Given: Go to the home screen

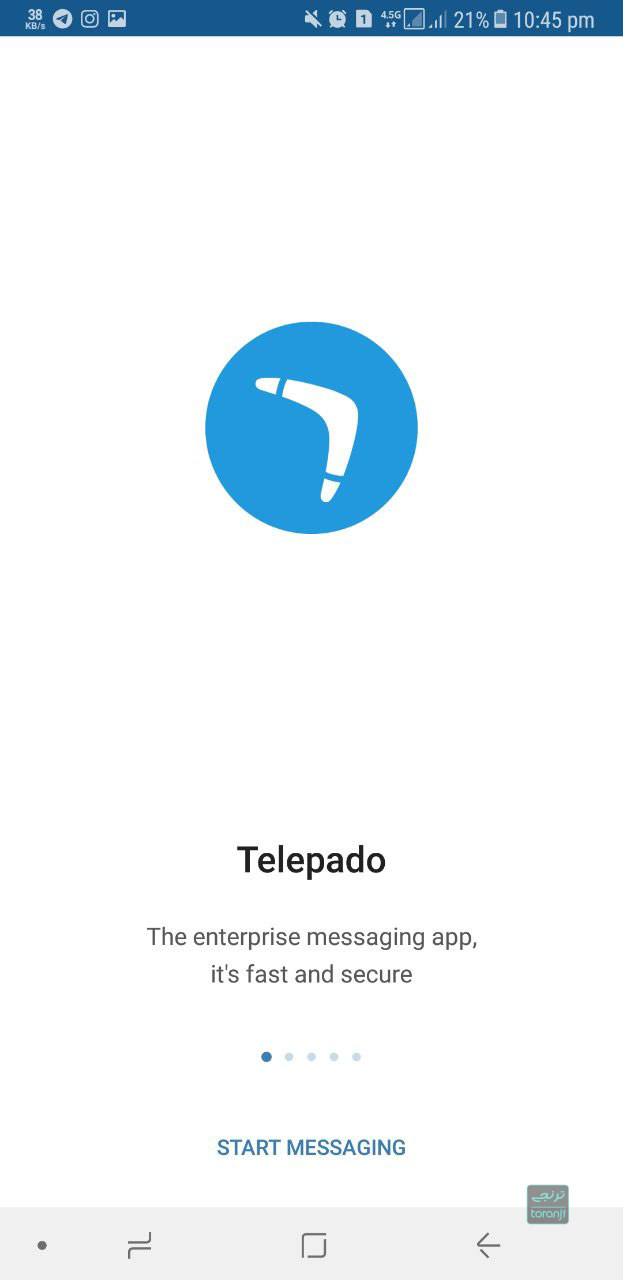Looking at the screenshot, I should tap(313, 1245).
